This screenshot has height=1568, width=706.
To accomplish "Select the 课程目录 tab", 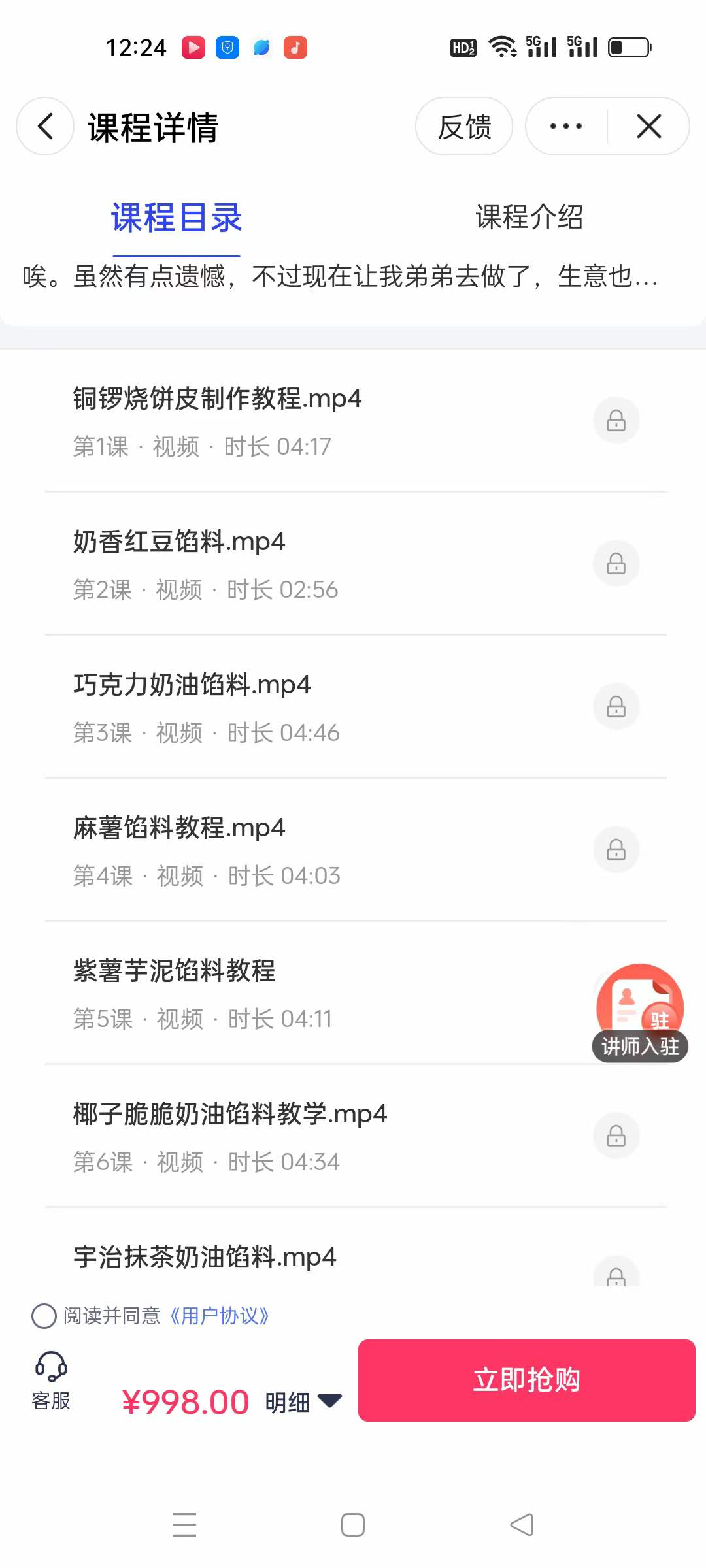I will point(175,218).
